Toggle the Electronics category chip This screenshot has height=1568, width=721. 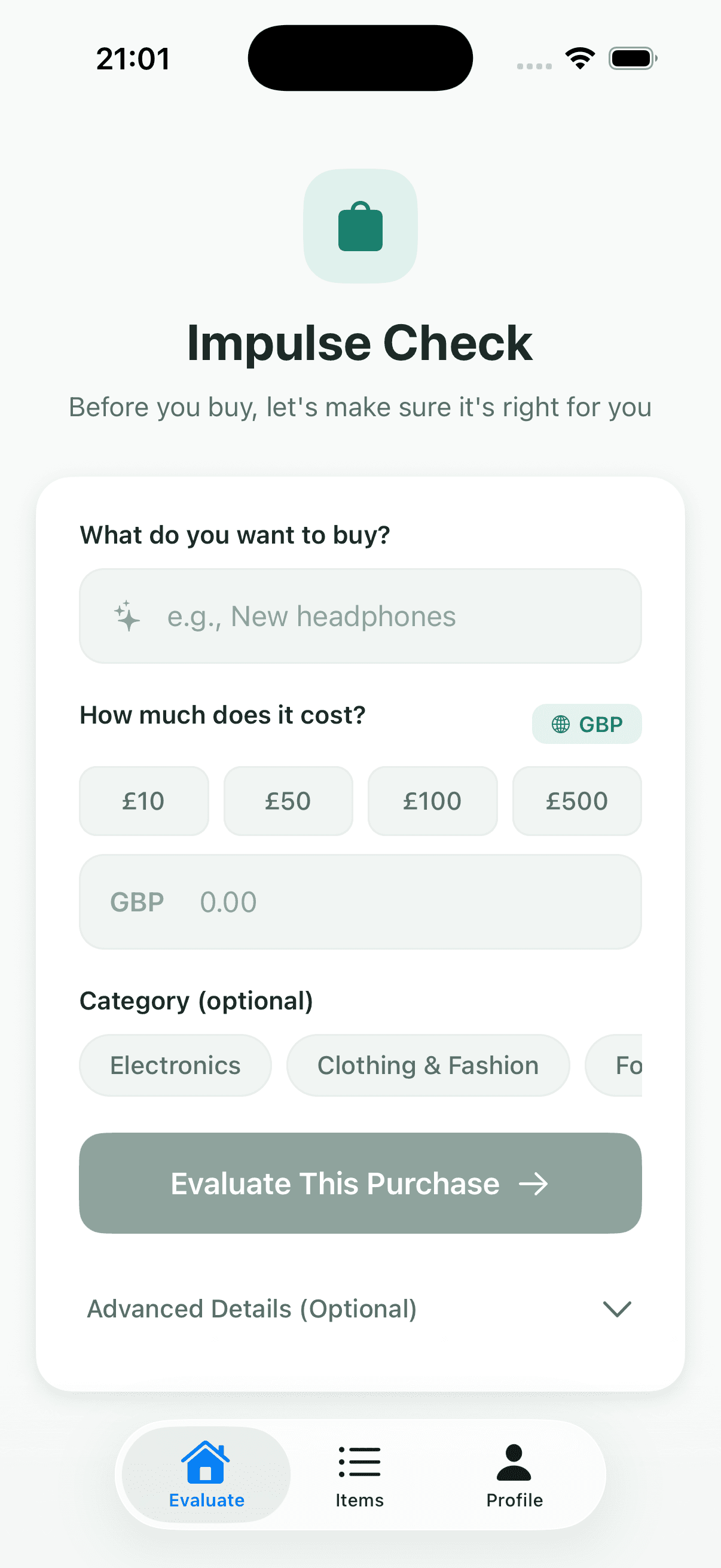(x=175, y=1064)
